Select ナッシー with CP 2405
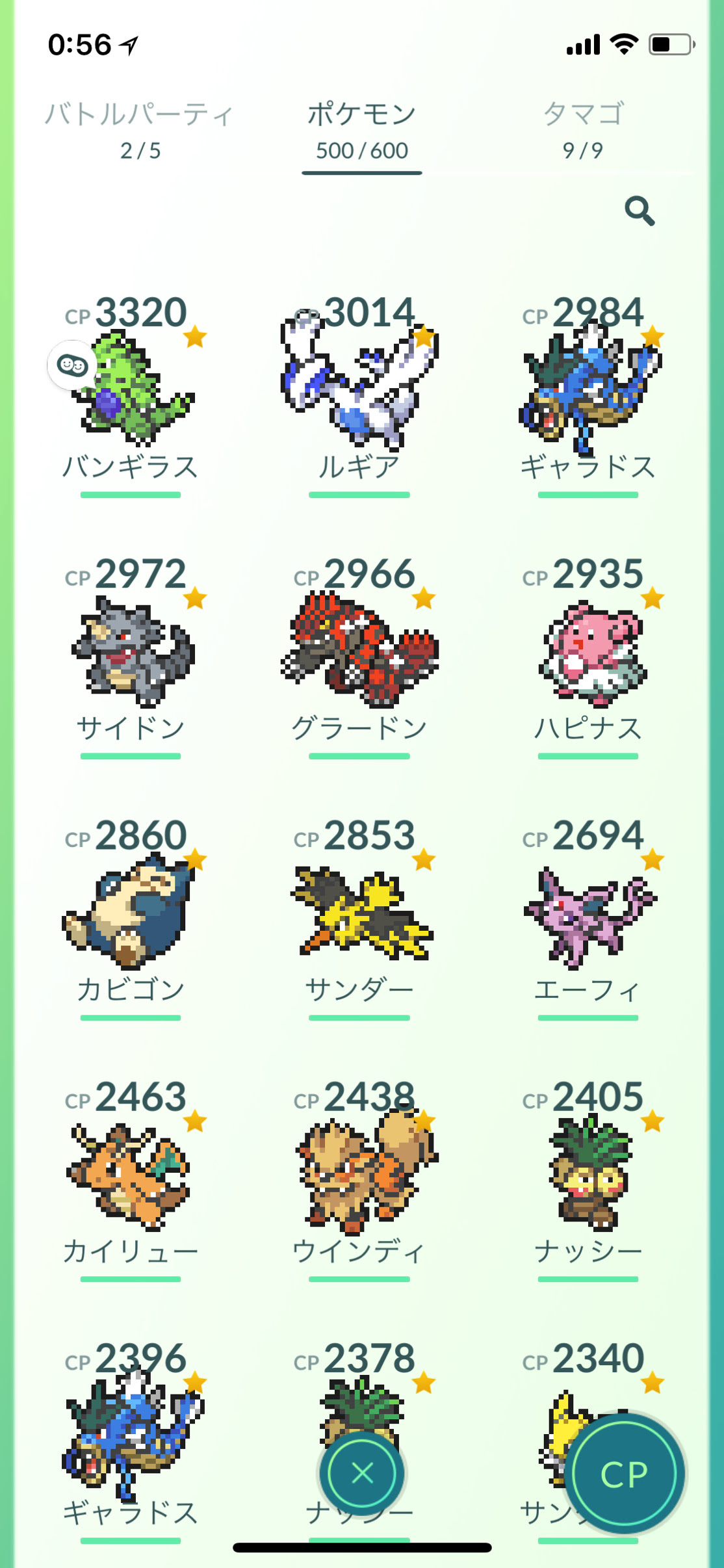This screenshot has width=724, height=1568. (x=588, y=1179)
